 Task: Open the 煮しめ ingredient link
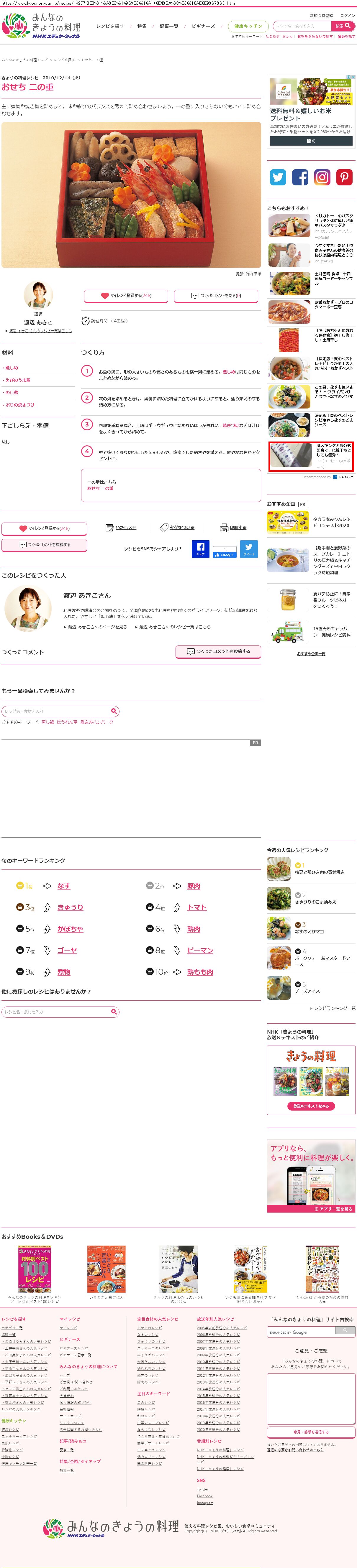click(x=12, y=368)
